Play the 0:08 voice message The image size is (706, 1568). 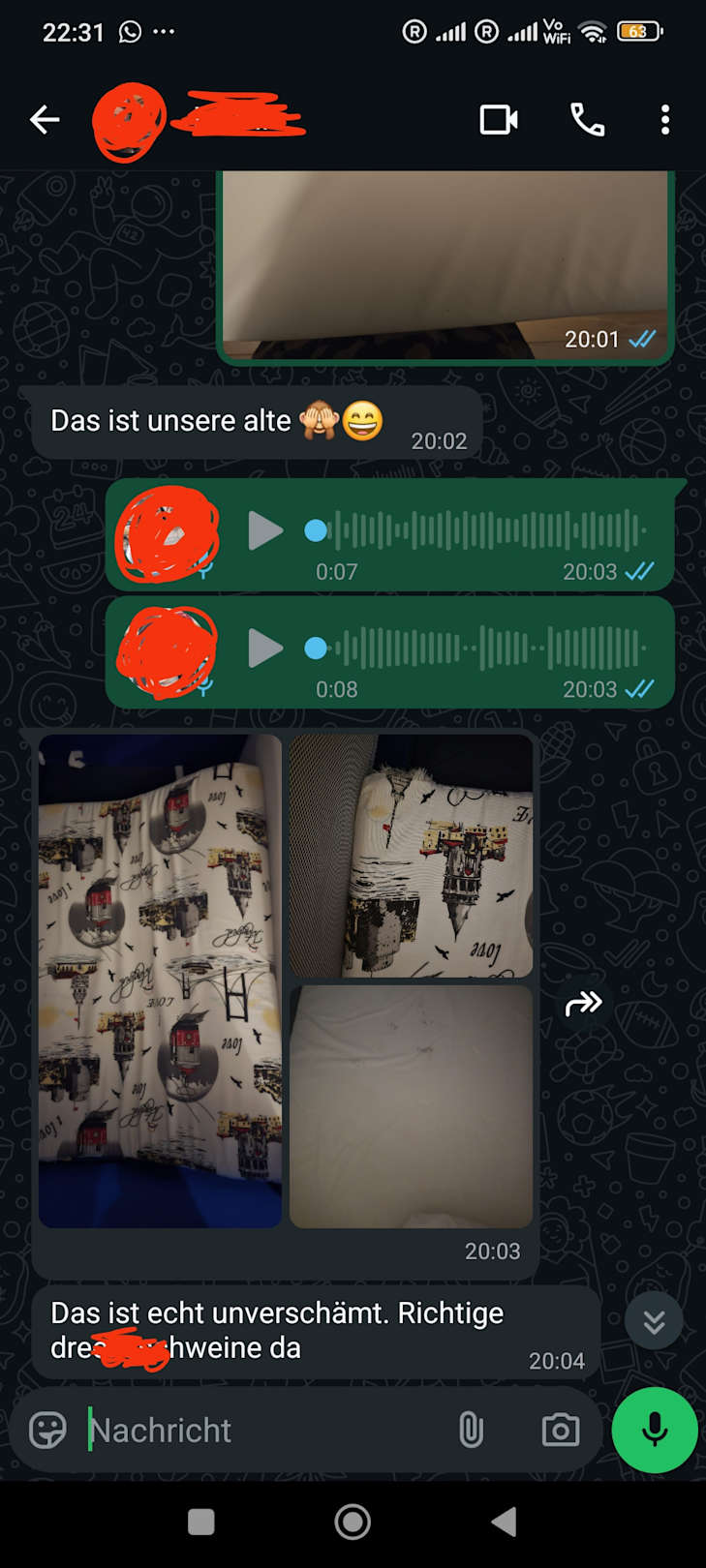click(265, 648)
